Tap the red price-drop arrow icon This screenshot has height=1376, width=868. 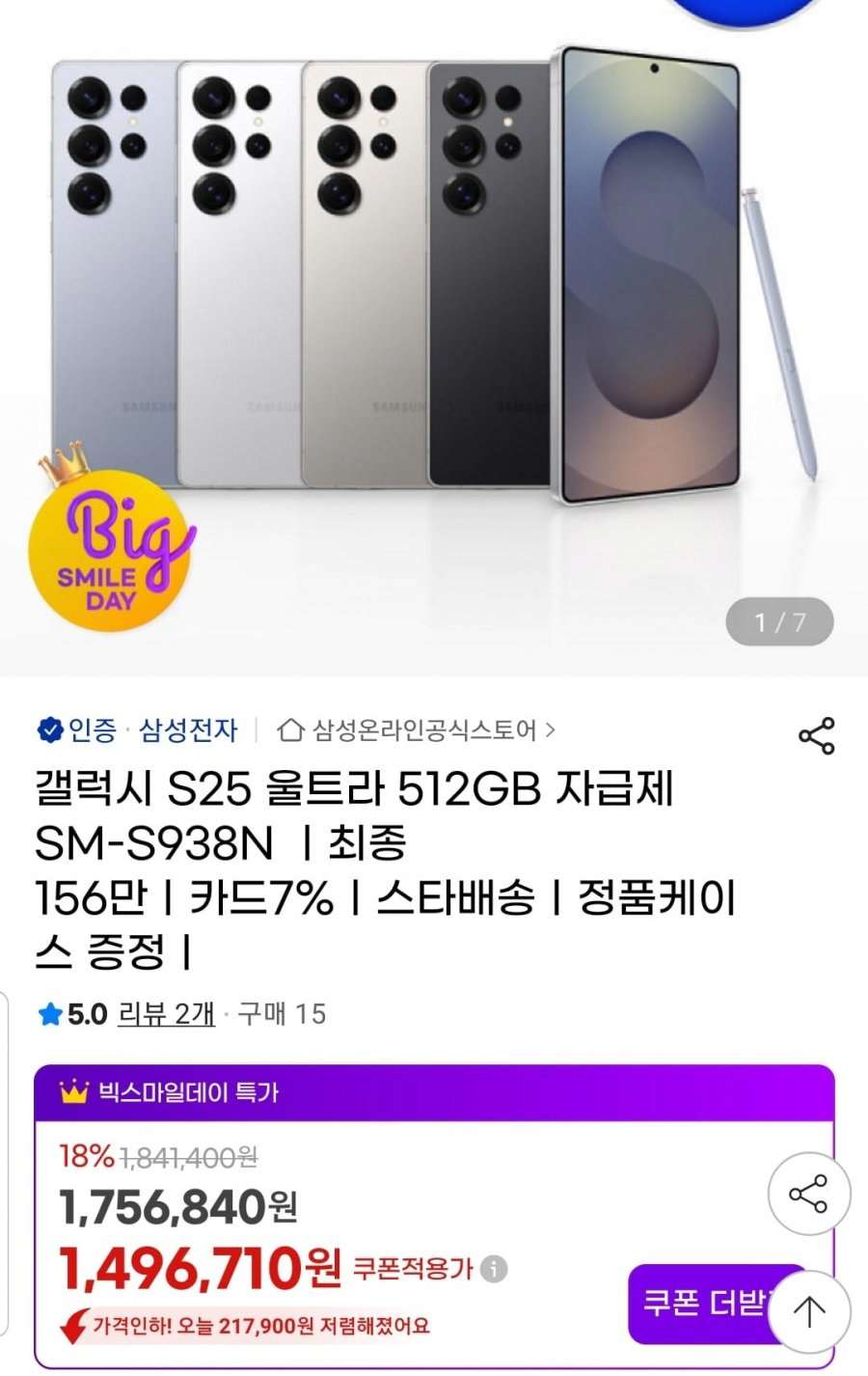[69, 1328]
